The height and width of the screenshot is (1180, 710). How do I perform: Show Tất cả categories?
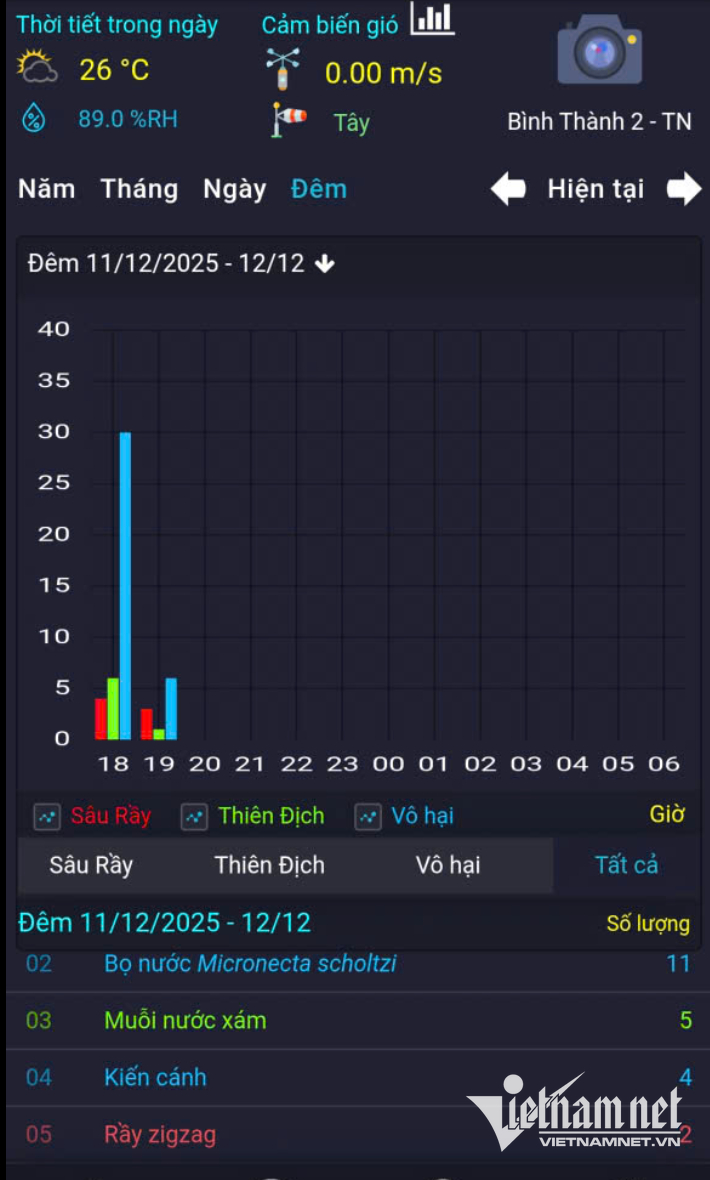626,865
